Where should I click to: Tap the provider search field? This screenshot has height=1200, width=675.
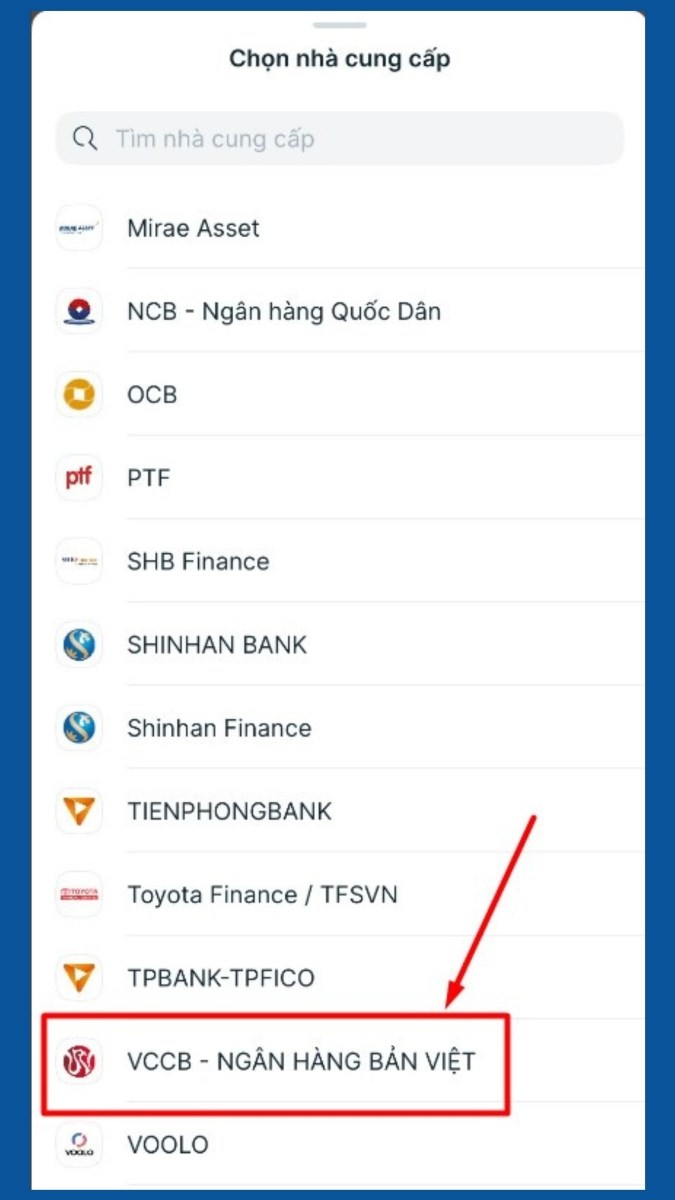pyautogui.click(x=340, y=138)
